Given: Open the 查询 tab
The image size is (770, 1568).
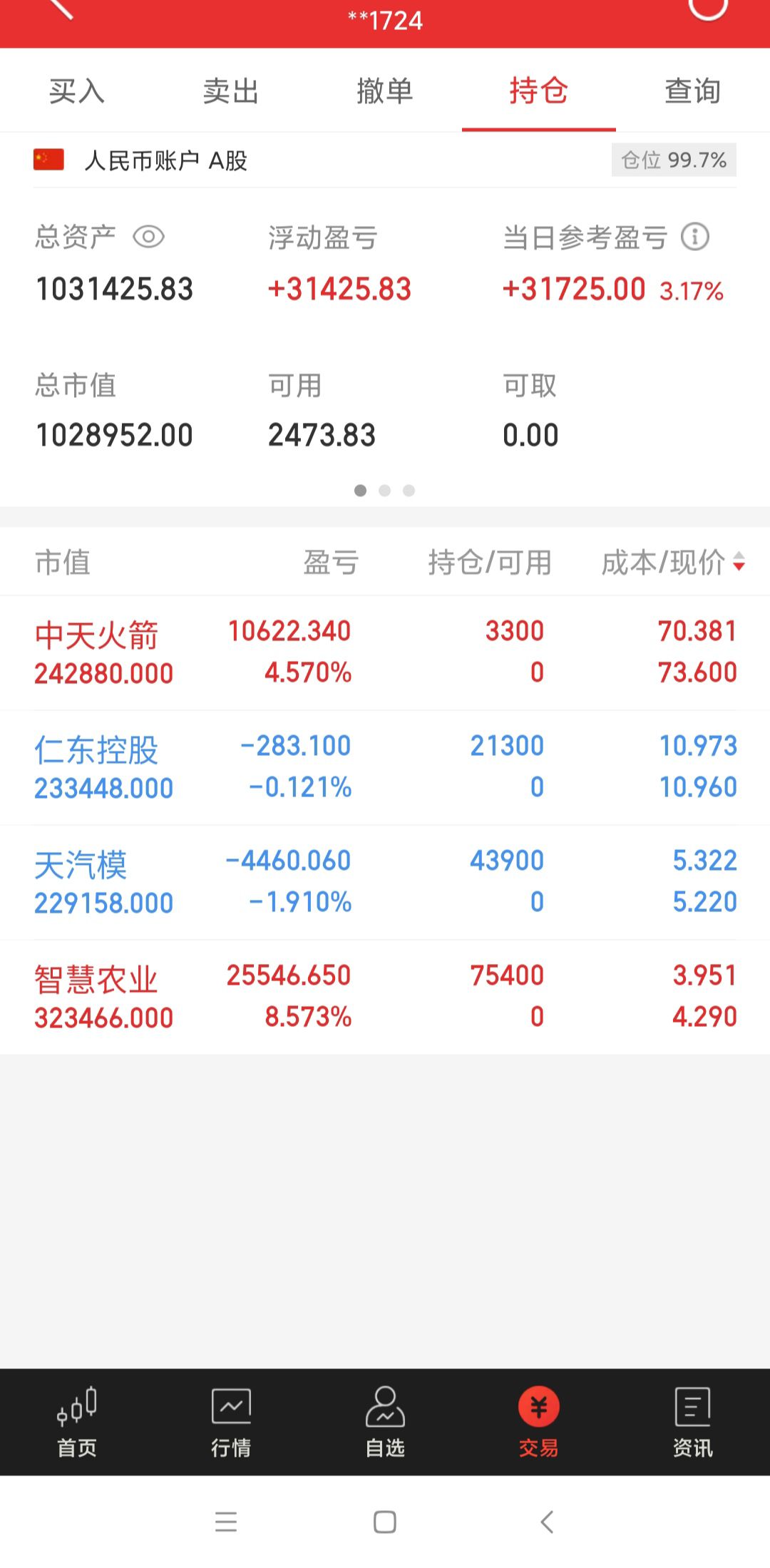Looking at the screenshot, I should [693, 91].
